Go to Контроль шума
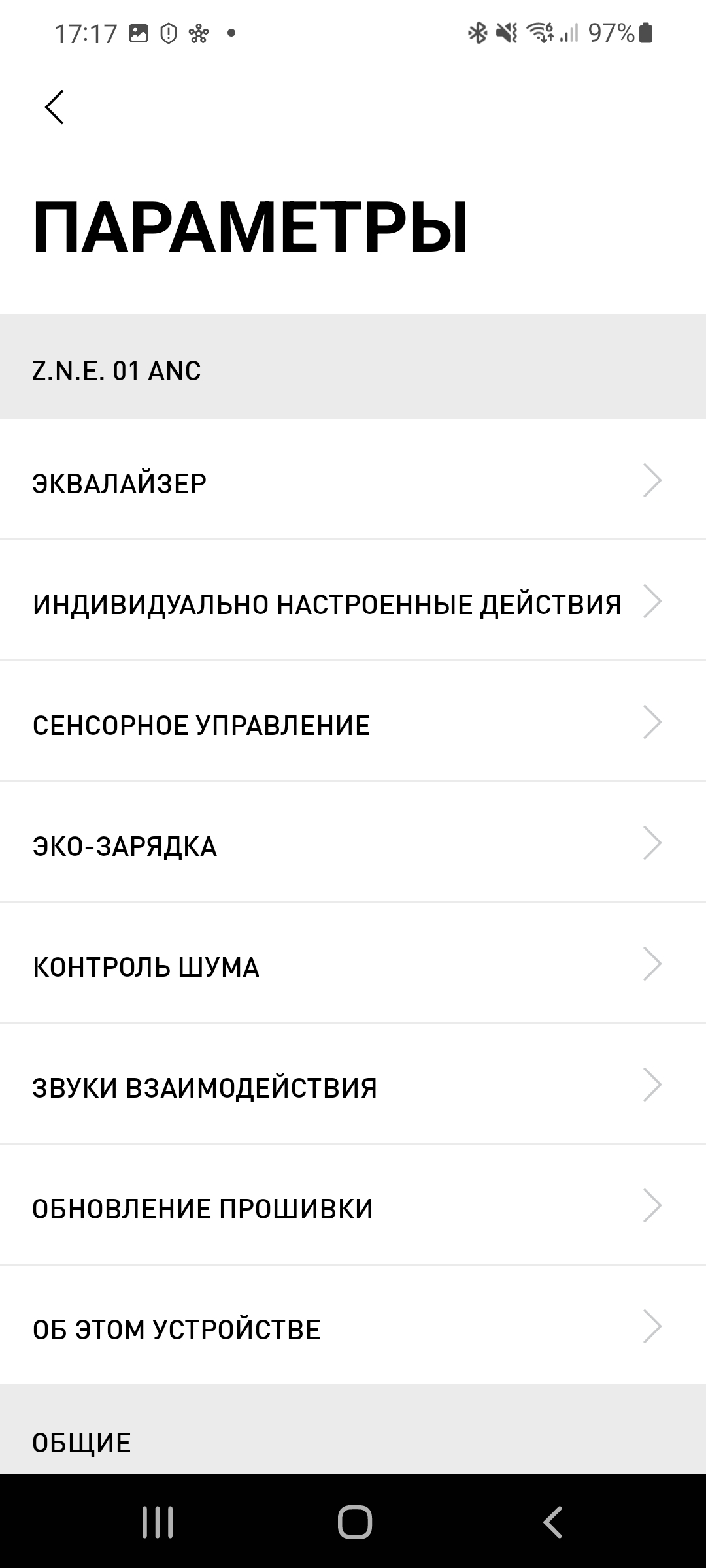 (x=353, y=966)
